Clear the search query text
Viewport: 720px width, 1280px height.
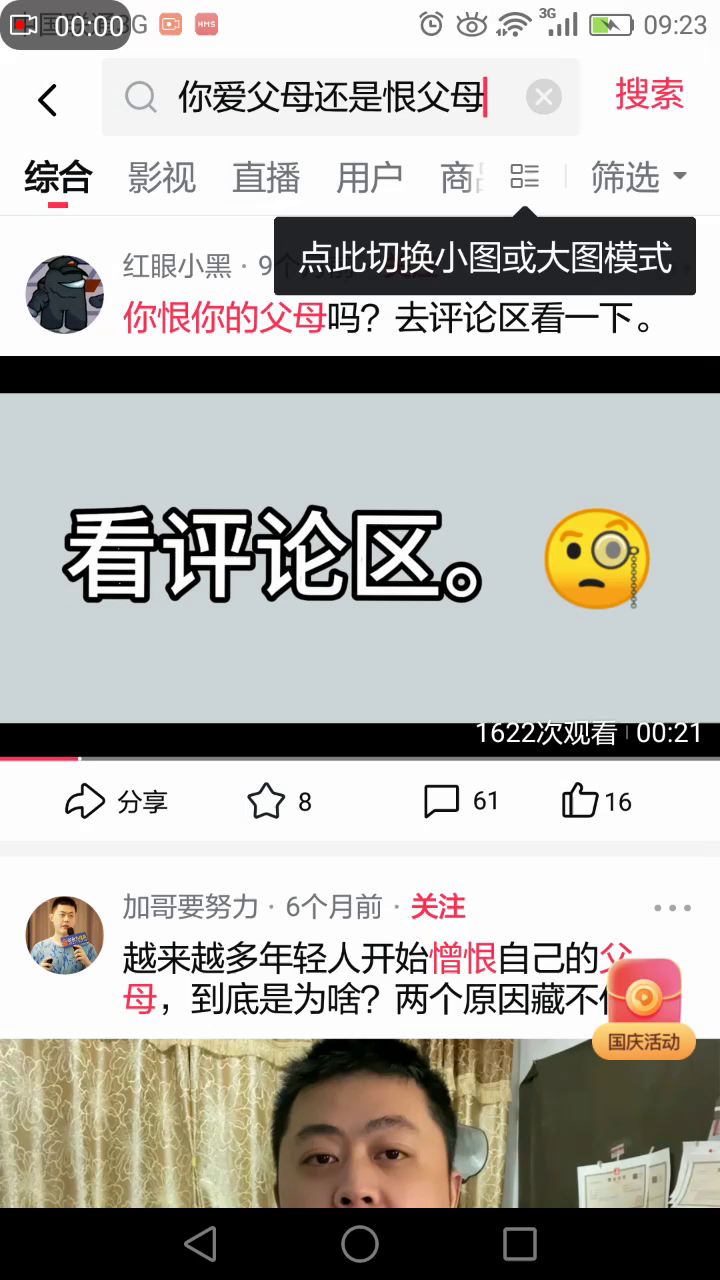[543, 97]
